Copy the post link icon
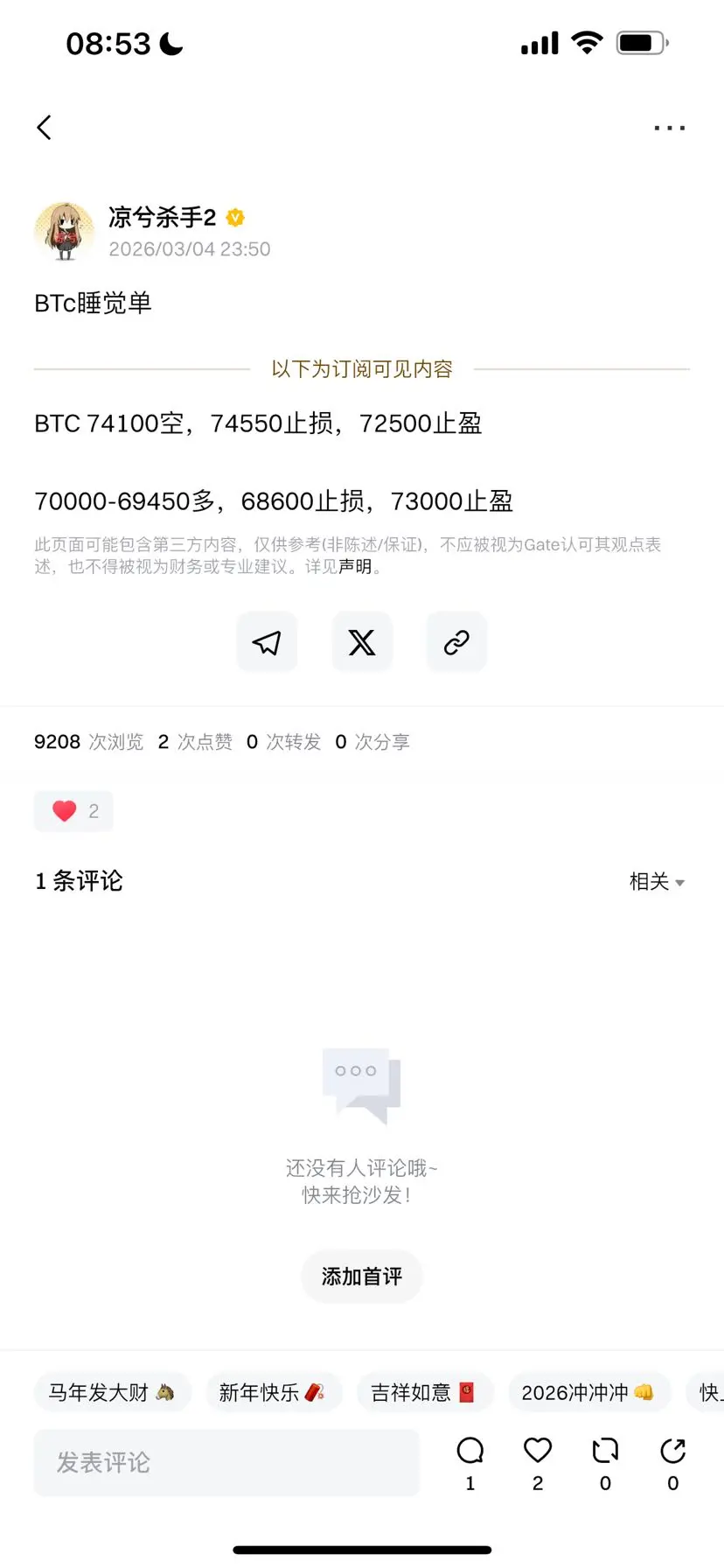 coord(456,641)
